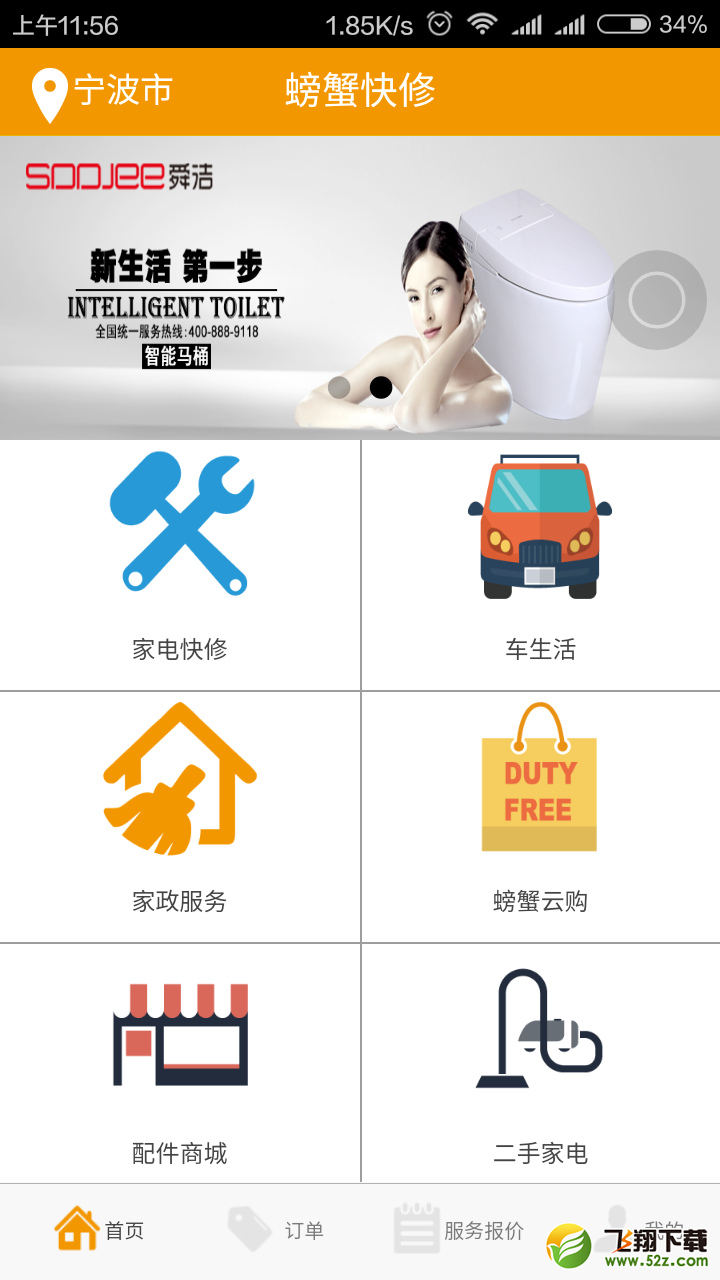The height and width of the screenshot is (1280, 720).
Task: Change the city from 宁波市
Action: point(102,92)
